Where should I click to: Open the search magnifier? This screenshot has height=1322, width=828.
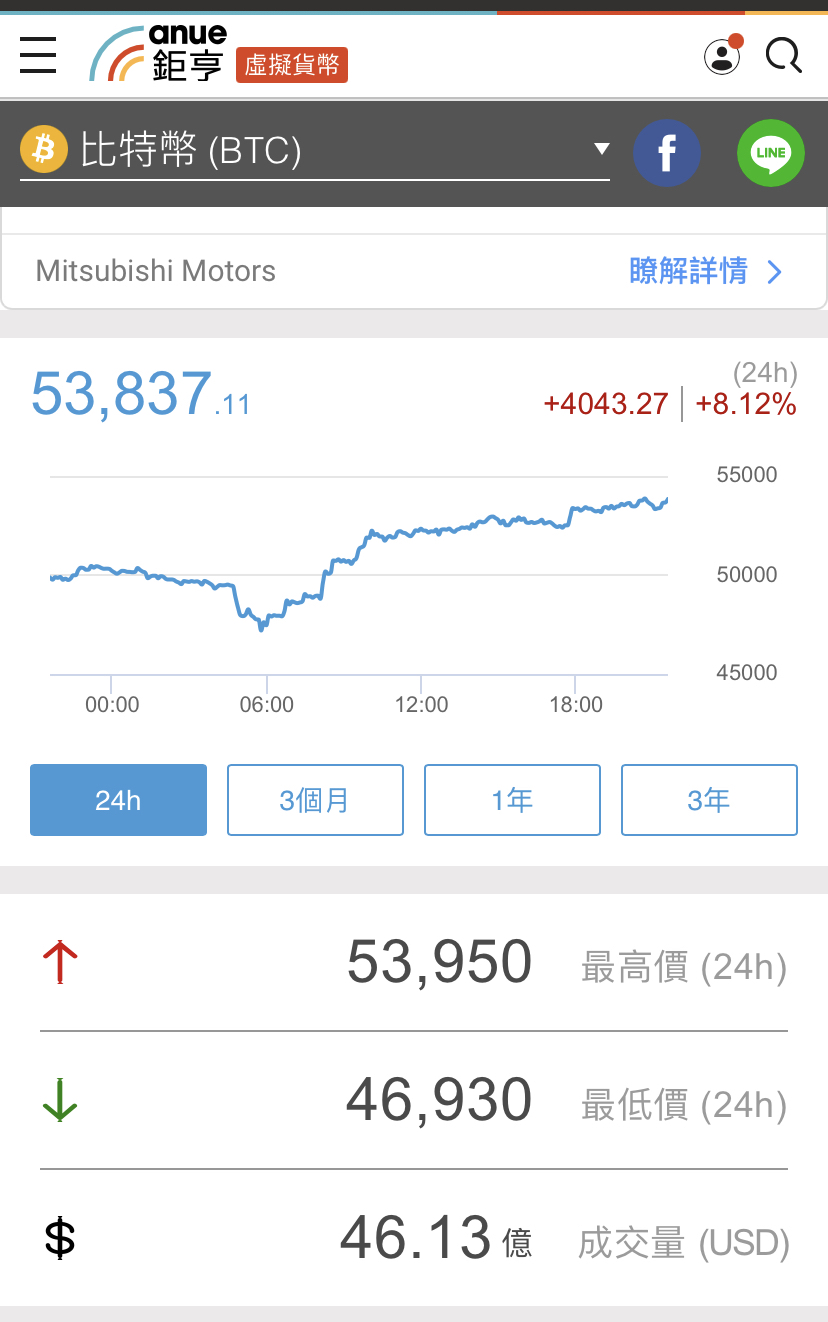click(784, 56)
